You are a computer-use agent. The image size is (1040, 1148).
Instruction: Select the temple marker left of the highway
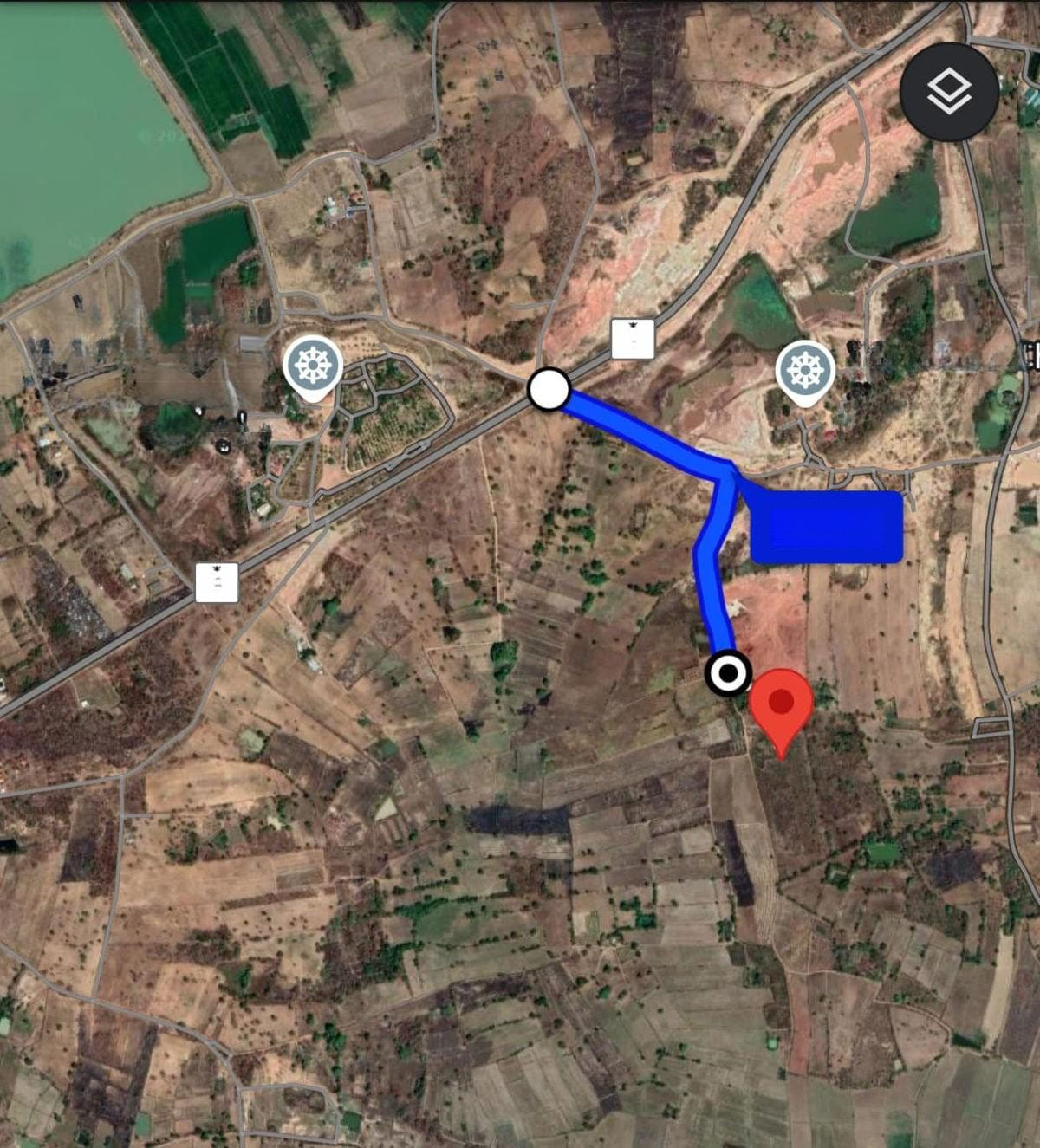coord(312,367)
